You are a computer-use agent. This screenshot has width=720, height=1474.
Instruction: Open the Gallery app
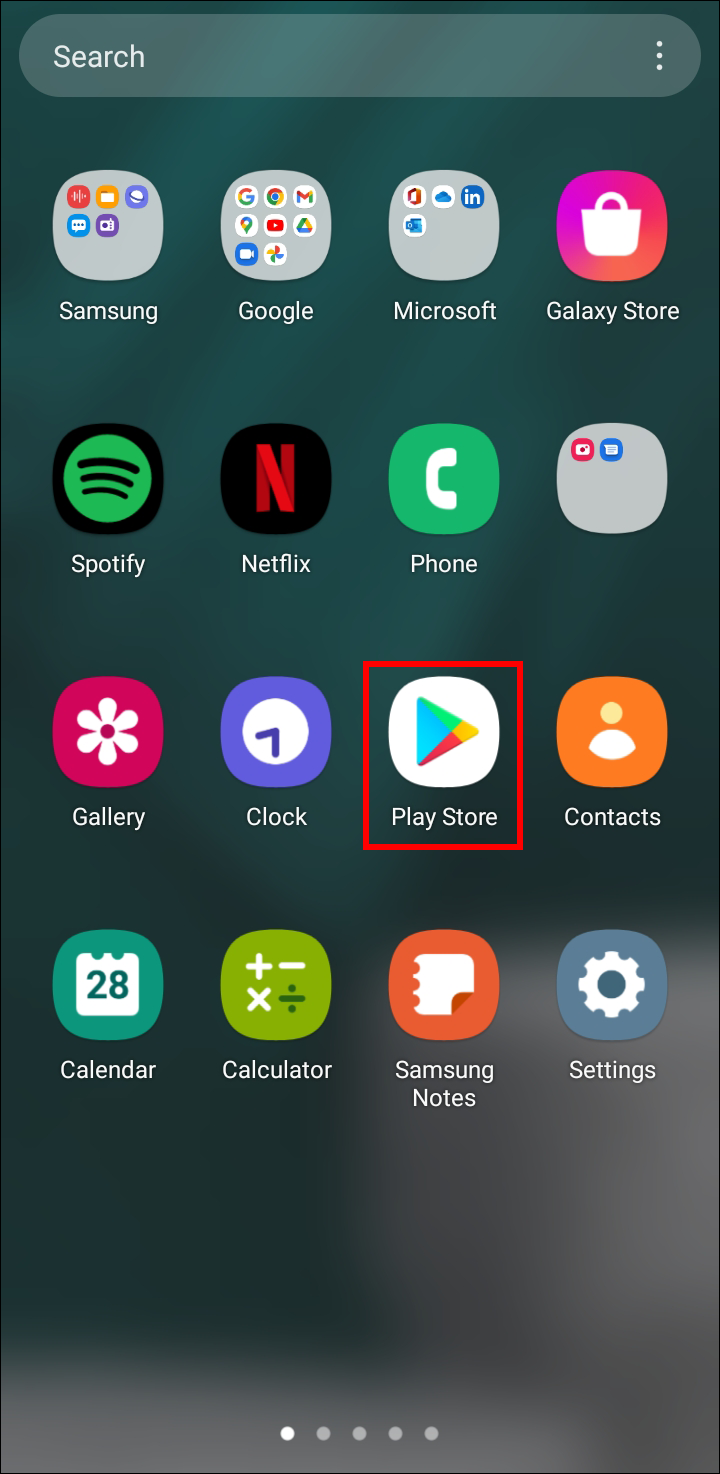coord(108,732)
